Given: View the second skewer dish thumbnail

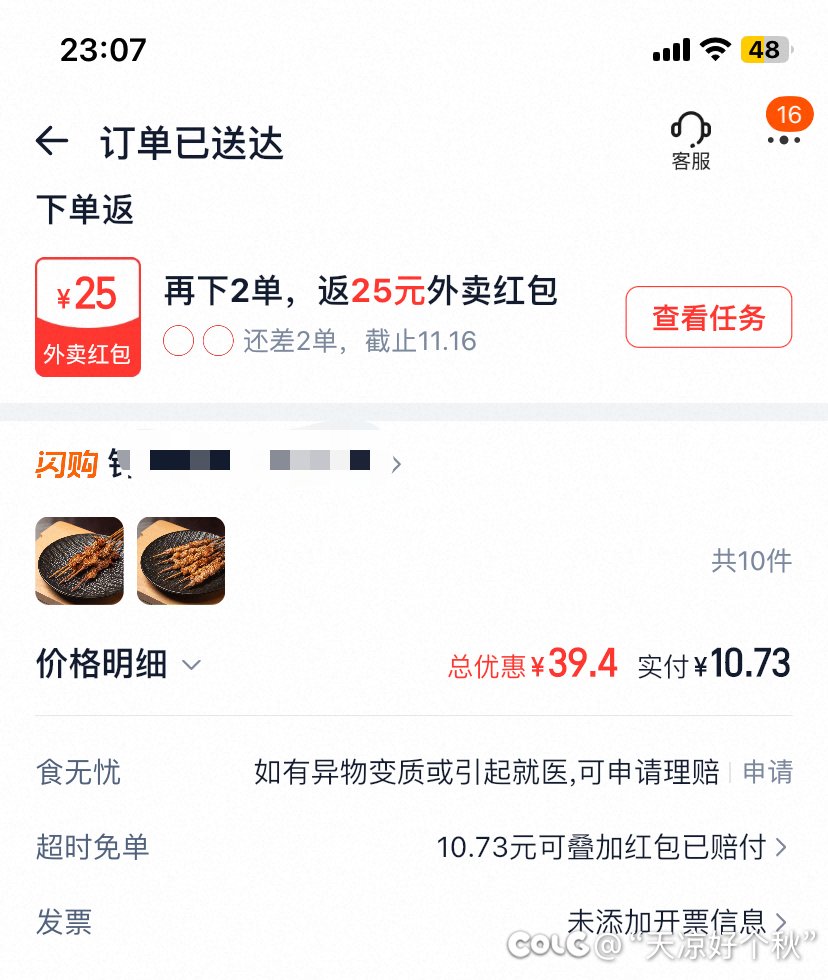Looking at the screenshot, I should (180, 561).
